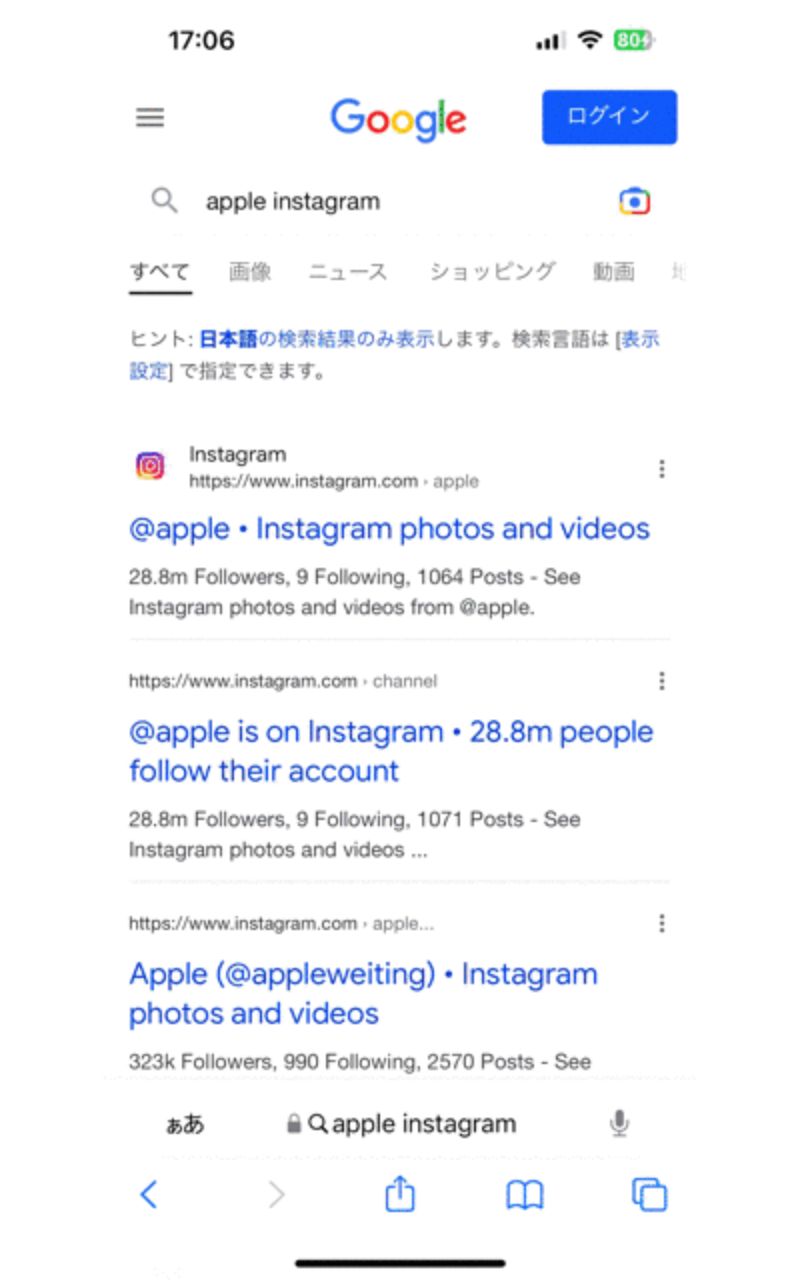The height and width of the screenshot is (1280, 800).
Task: Go back to the previous page
Action: [x=149, y=1194]
